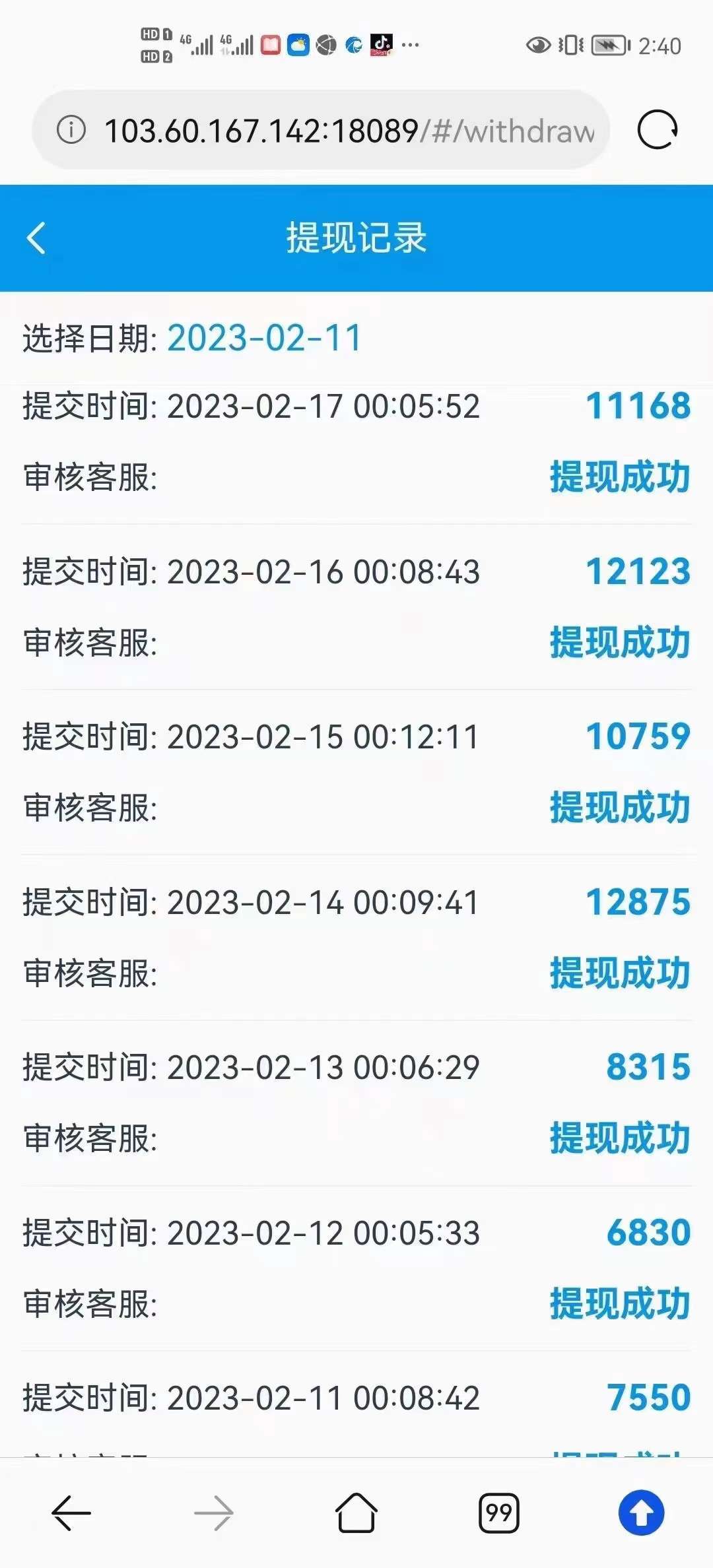Open the tab switcher showing 99

499,1513
